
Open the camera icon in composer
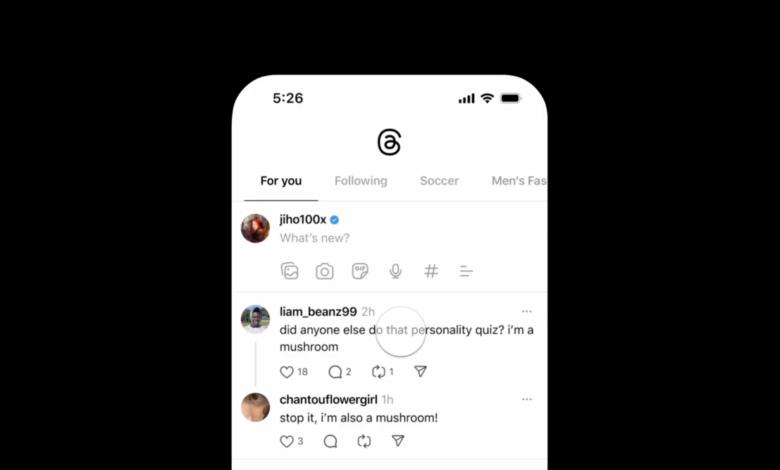pos(325,271)
